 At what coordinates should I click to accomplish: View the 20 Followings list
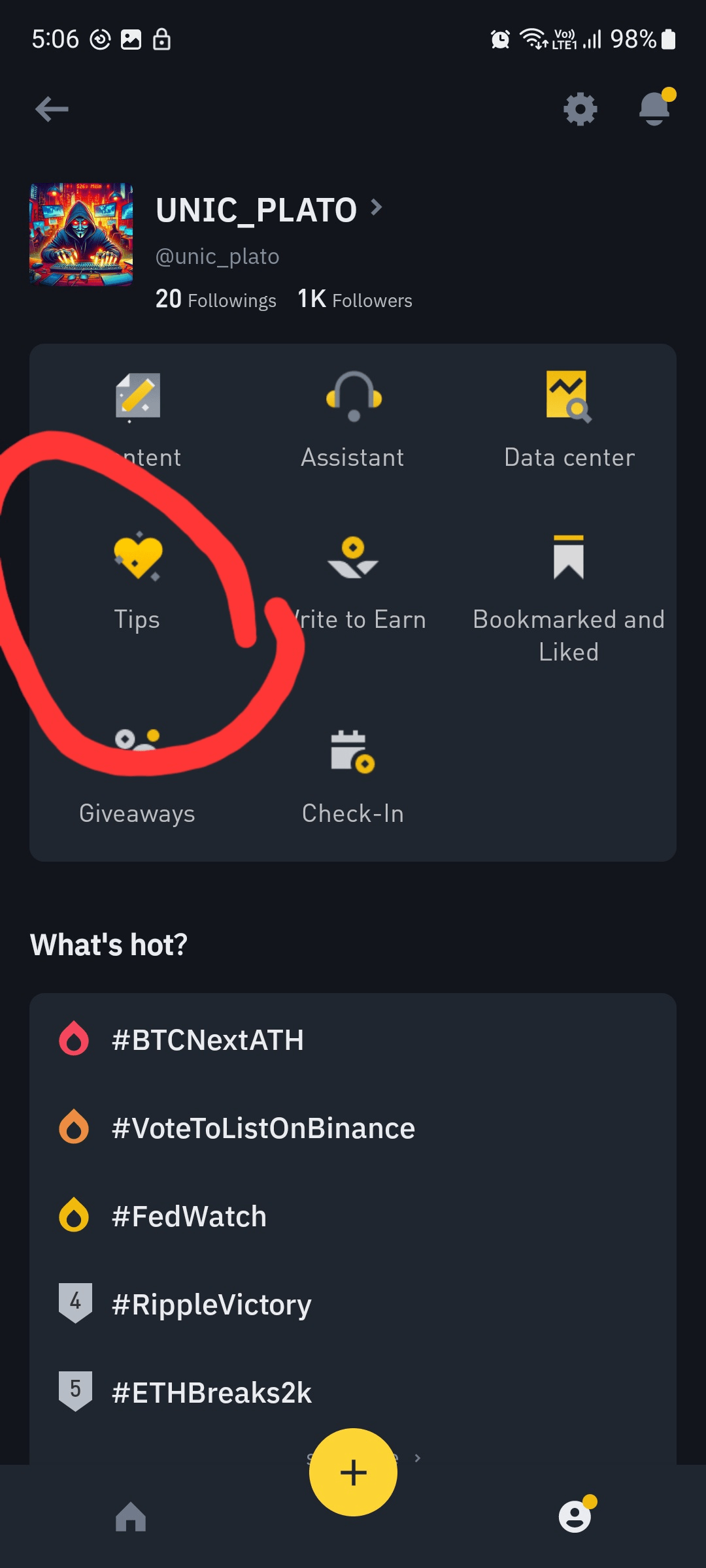[216, 300]
